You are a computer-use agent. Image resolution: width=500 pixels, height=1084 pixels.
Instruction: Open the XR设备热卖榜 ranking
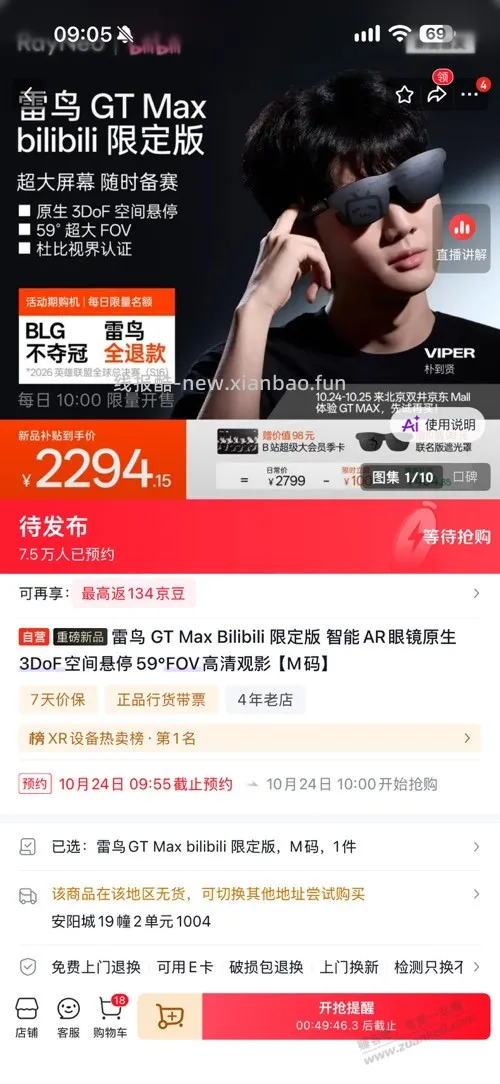click(x=250, y=738)
